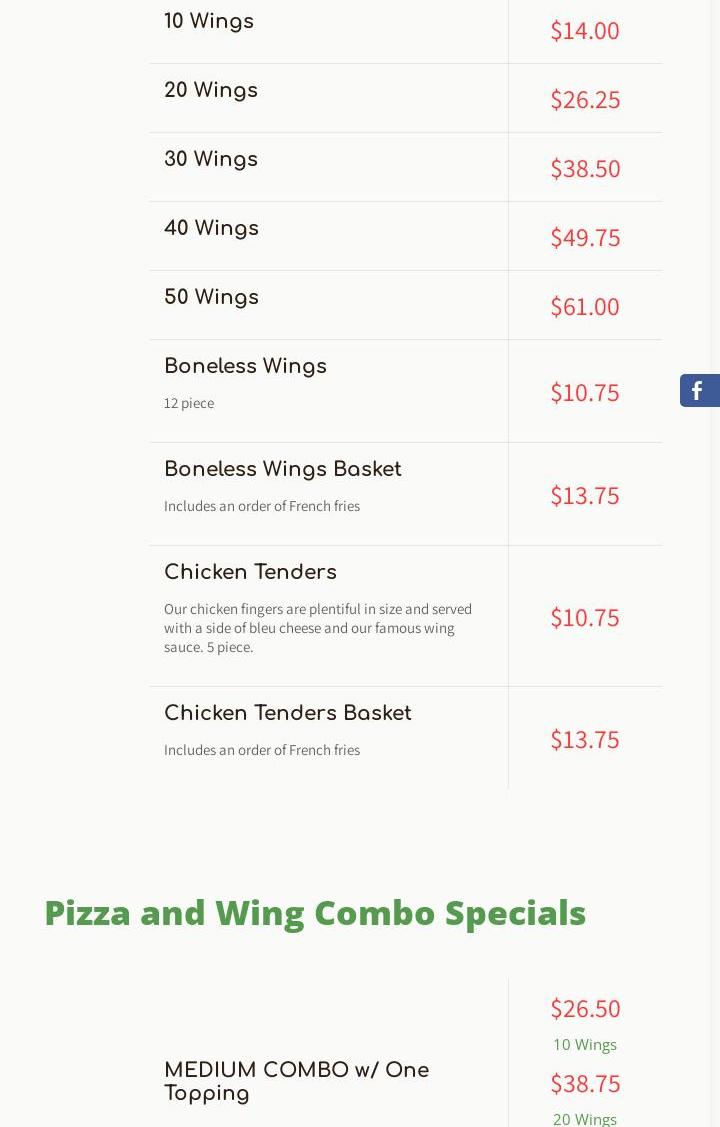Open the Facebook share button
Image resolution: width=720 pixels, height=1127 pixels.
699,391
